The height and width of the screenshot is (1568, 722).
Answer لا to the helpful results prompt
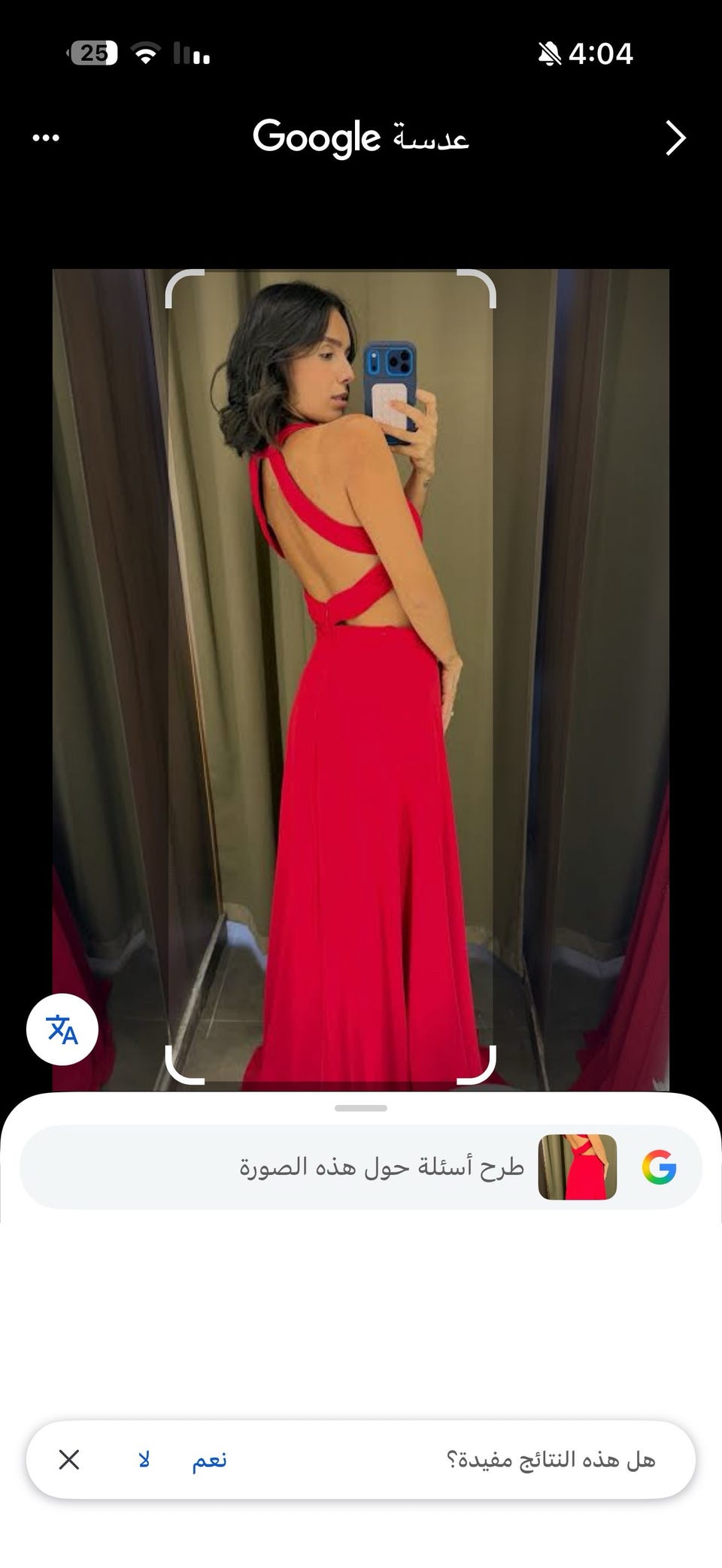pyautogui.click(x=144, y=1460)
